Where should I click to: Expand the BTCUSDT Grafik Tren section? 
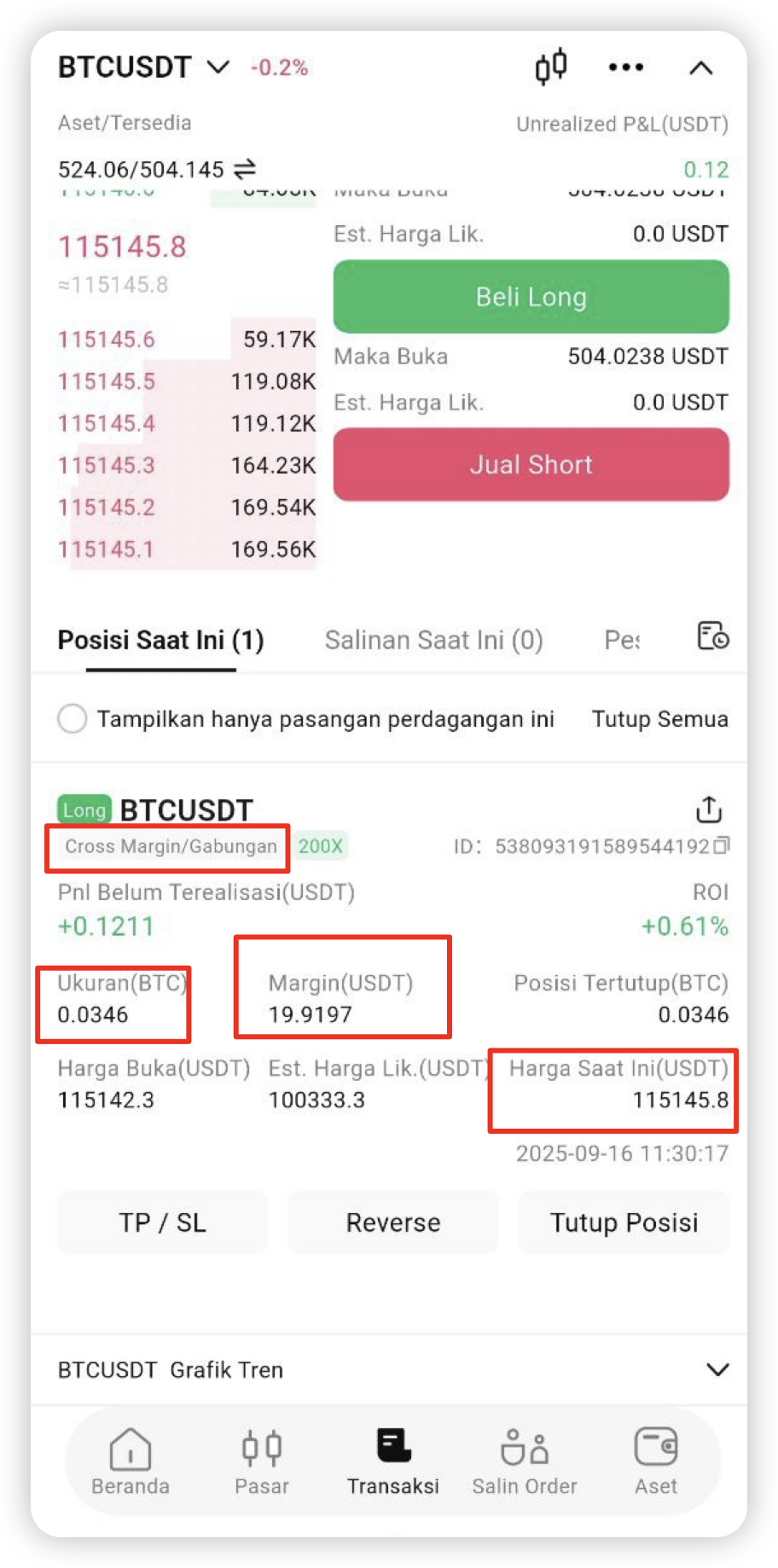(x=717, y=1370)
